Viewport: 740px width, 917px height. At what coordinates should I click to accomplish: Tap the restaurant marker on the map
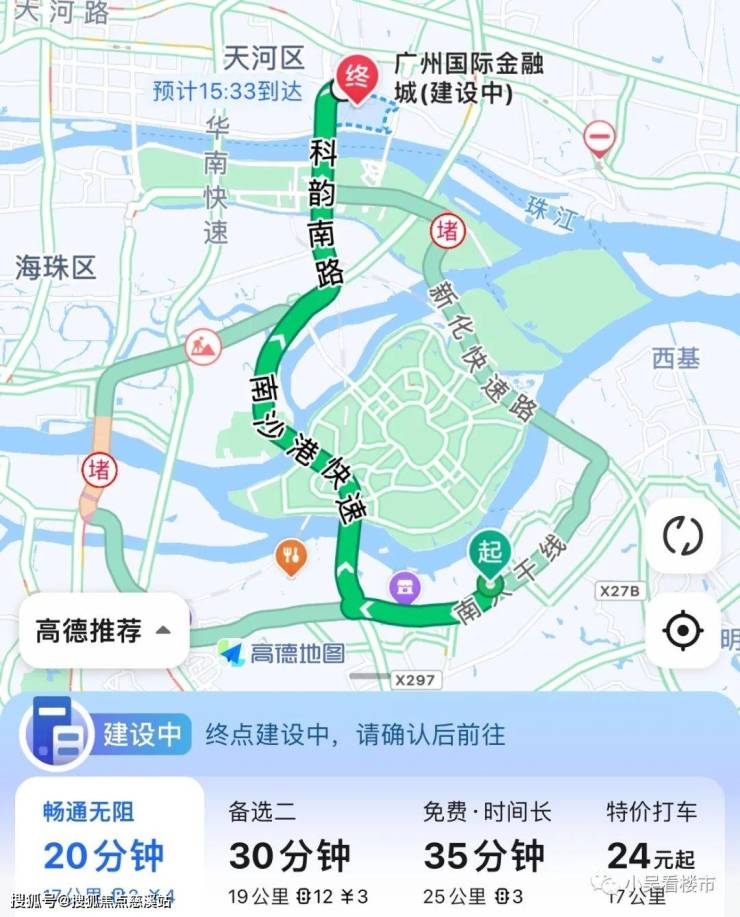(x=291, y=556)
